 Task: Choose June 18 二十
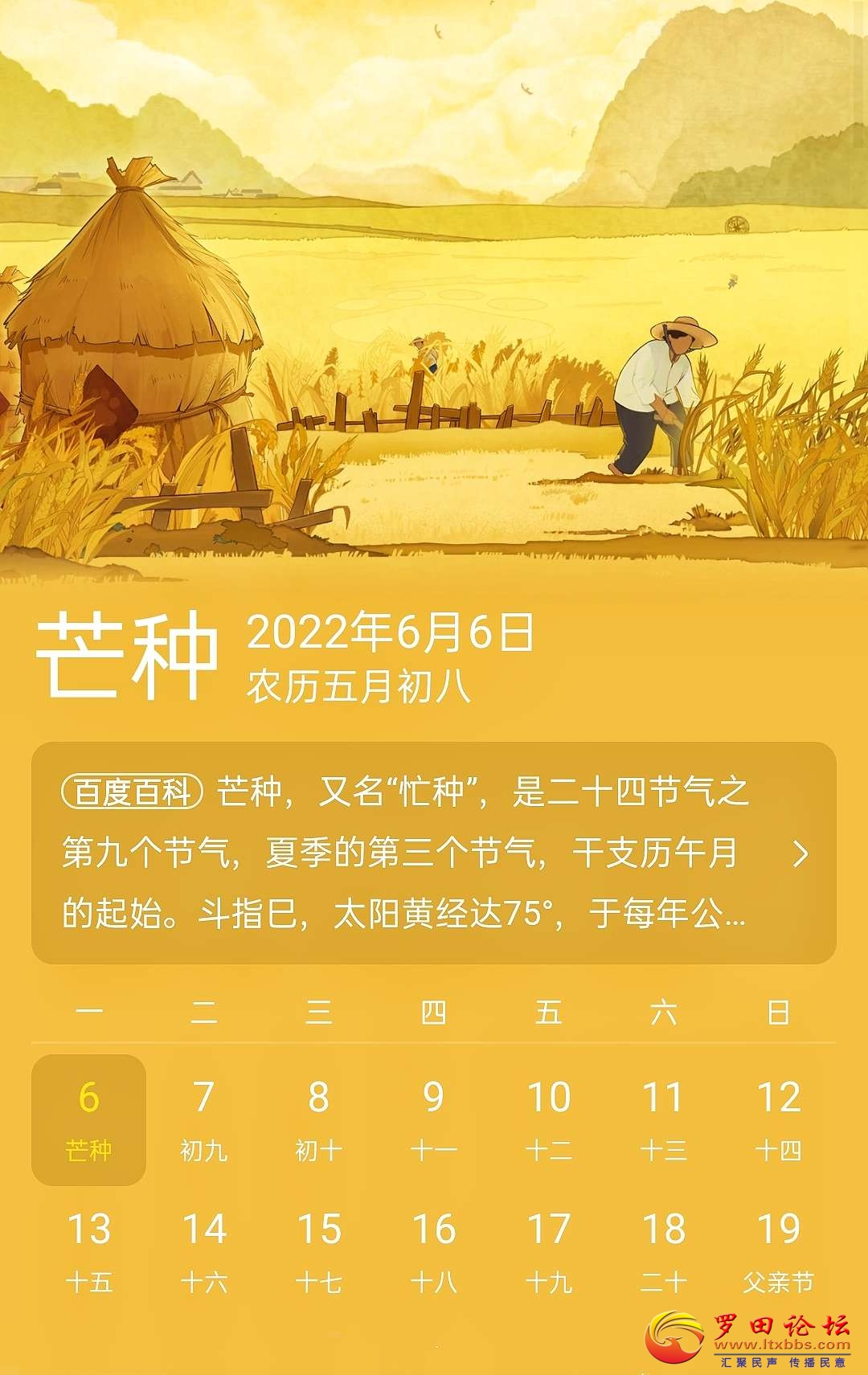point(663,1251)
